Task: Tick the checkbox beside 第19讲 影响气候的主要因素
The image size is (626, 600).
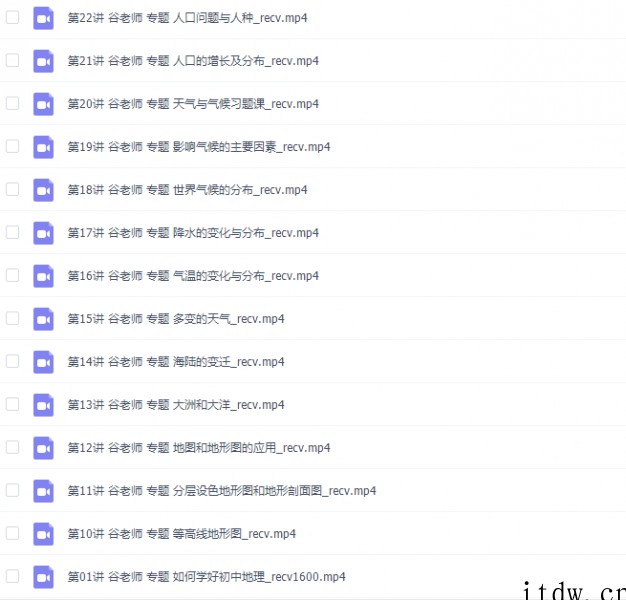Action: click(12, 146)
